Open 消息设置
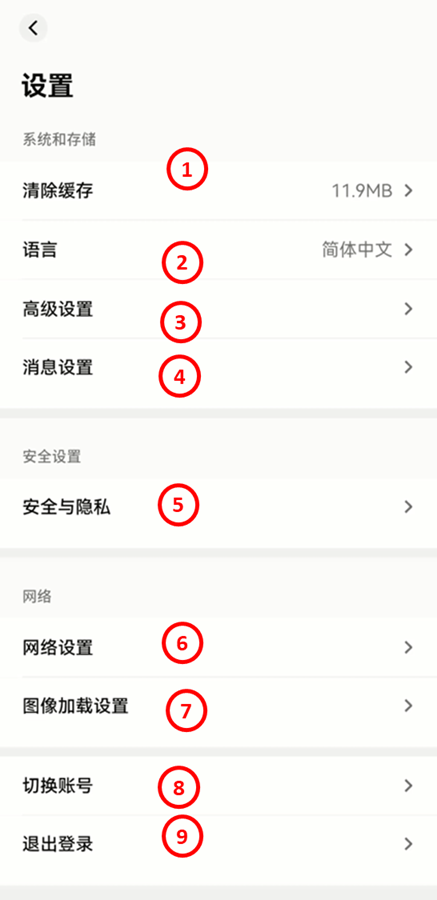The width and height of the screenshot is (437, 900). click(218, 367)
